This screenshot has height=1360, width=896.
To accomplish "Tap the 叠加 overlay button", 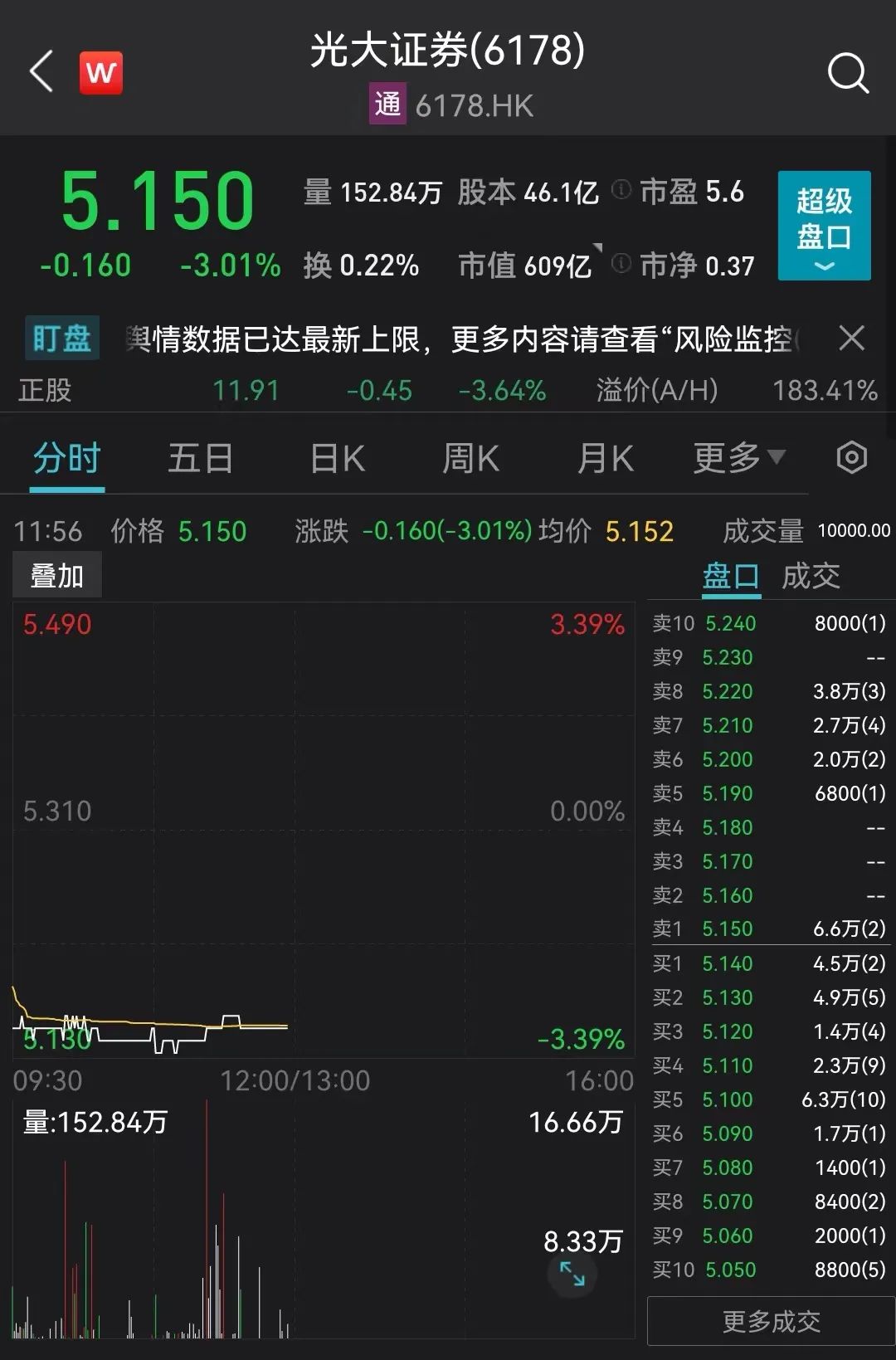I will [x=57, y=576].
